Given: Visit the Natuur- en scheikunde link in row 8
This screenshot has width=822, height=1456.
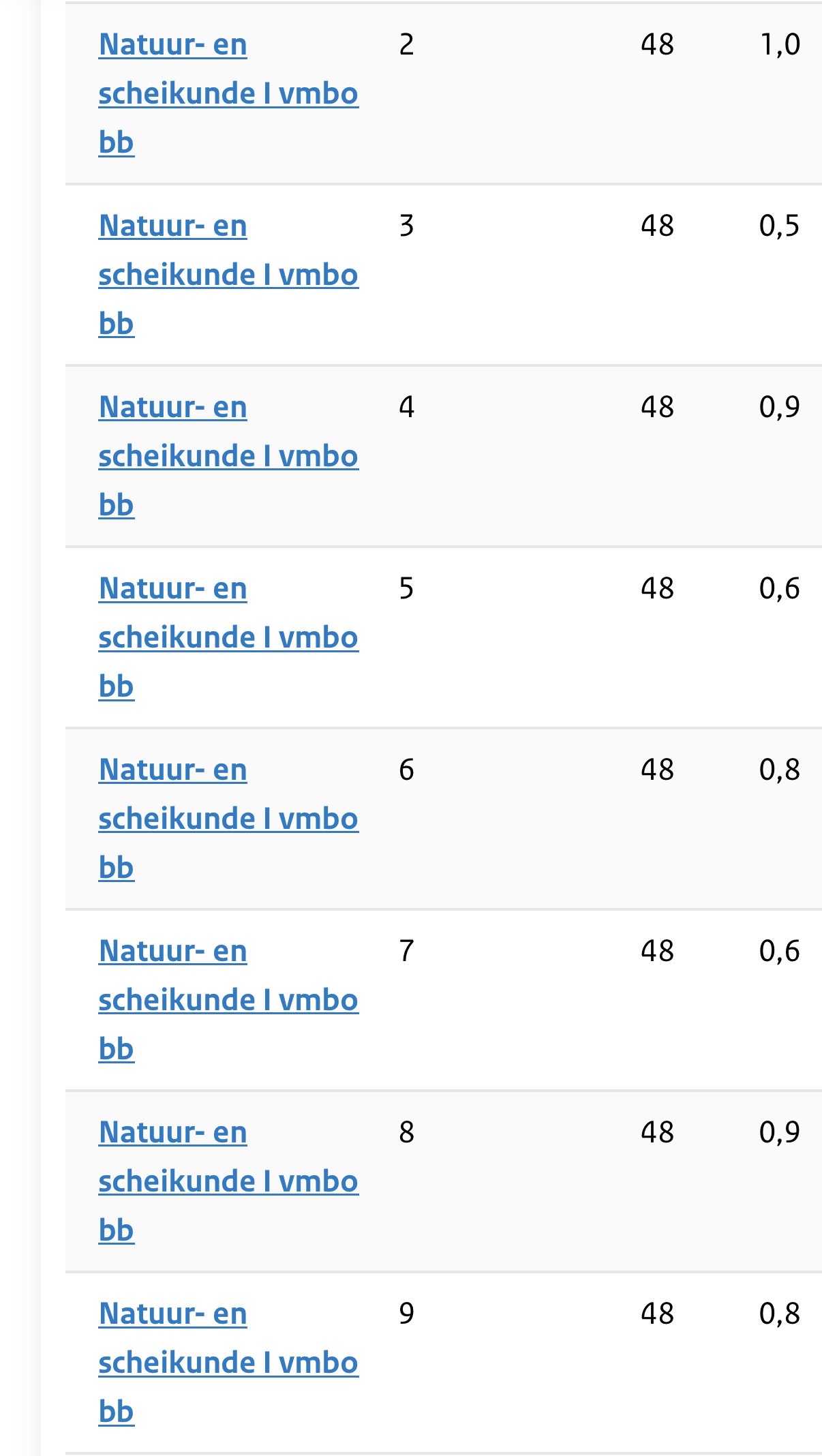Looking at the screenshot, I should pyautogui.click(x=228, y=1182).
